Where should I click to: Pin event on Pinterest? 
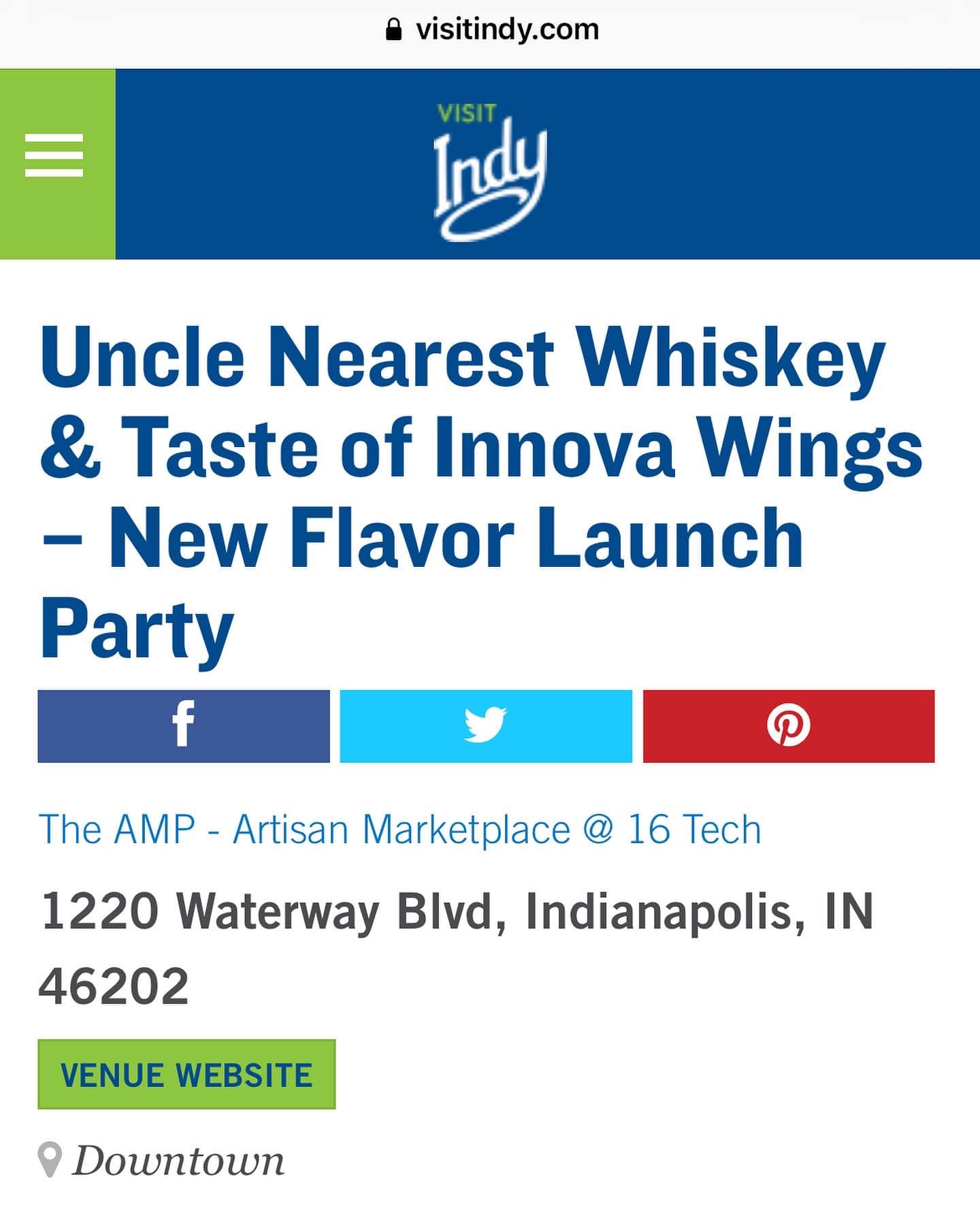[788, 725]
